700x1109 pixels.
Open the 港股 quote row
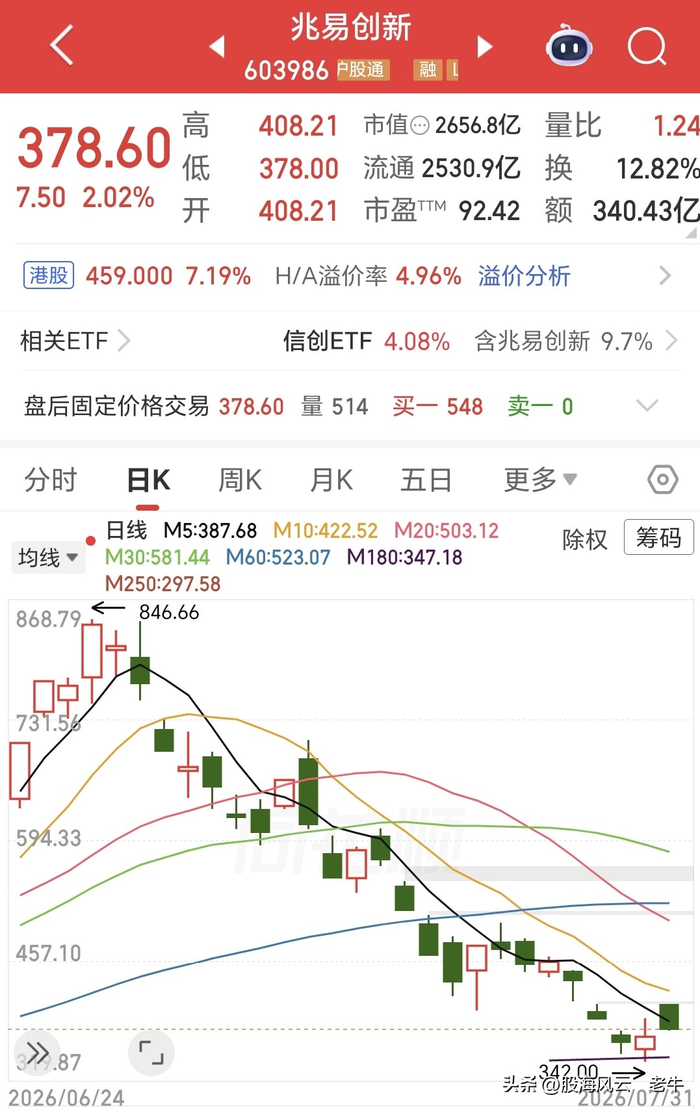[350, 276]
